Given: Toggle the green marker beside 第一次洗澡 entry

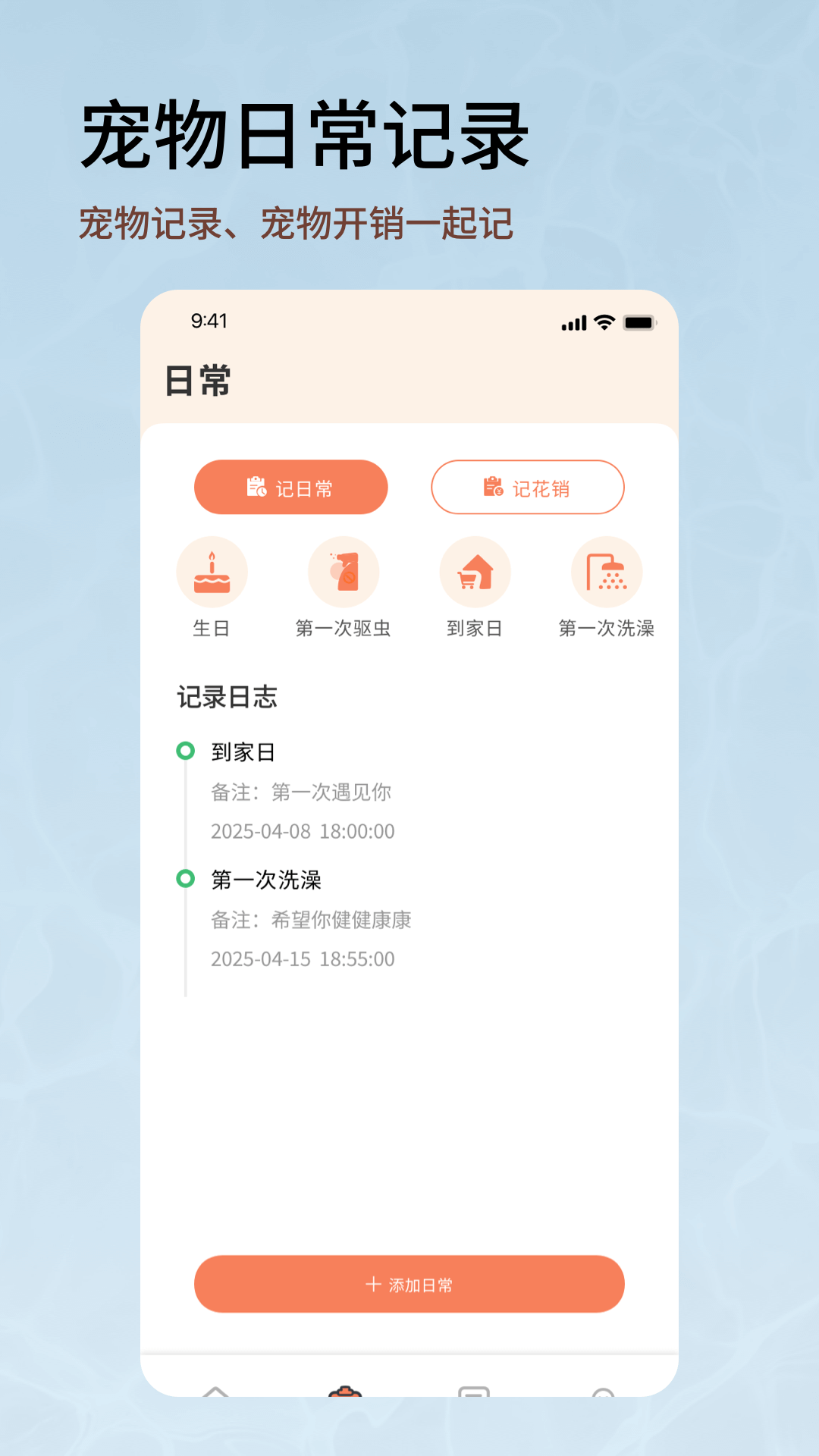Looking at the screenshot, I should pos(186,877).
